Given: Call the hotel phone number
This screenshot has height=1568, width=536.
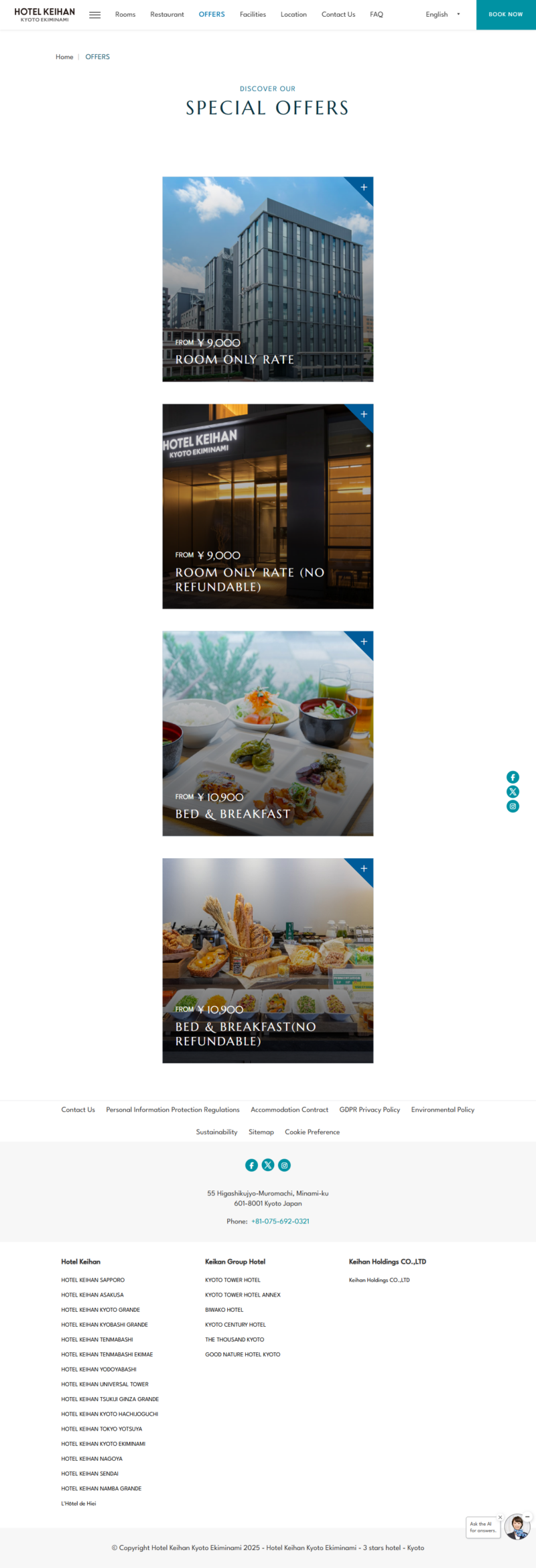Looking at the screenshot, I should 280,1221.
